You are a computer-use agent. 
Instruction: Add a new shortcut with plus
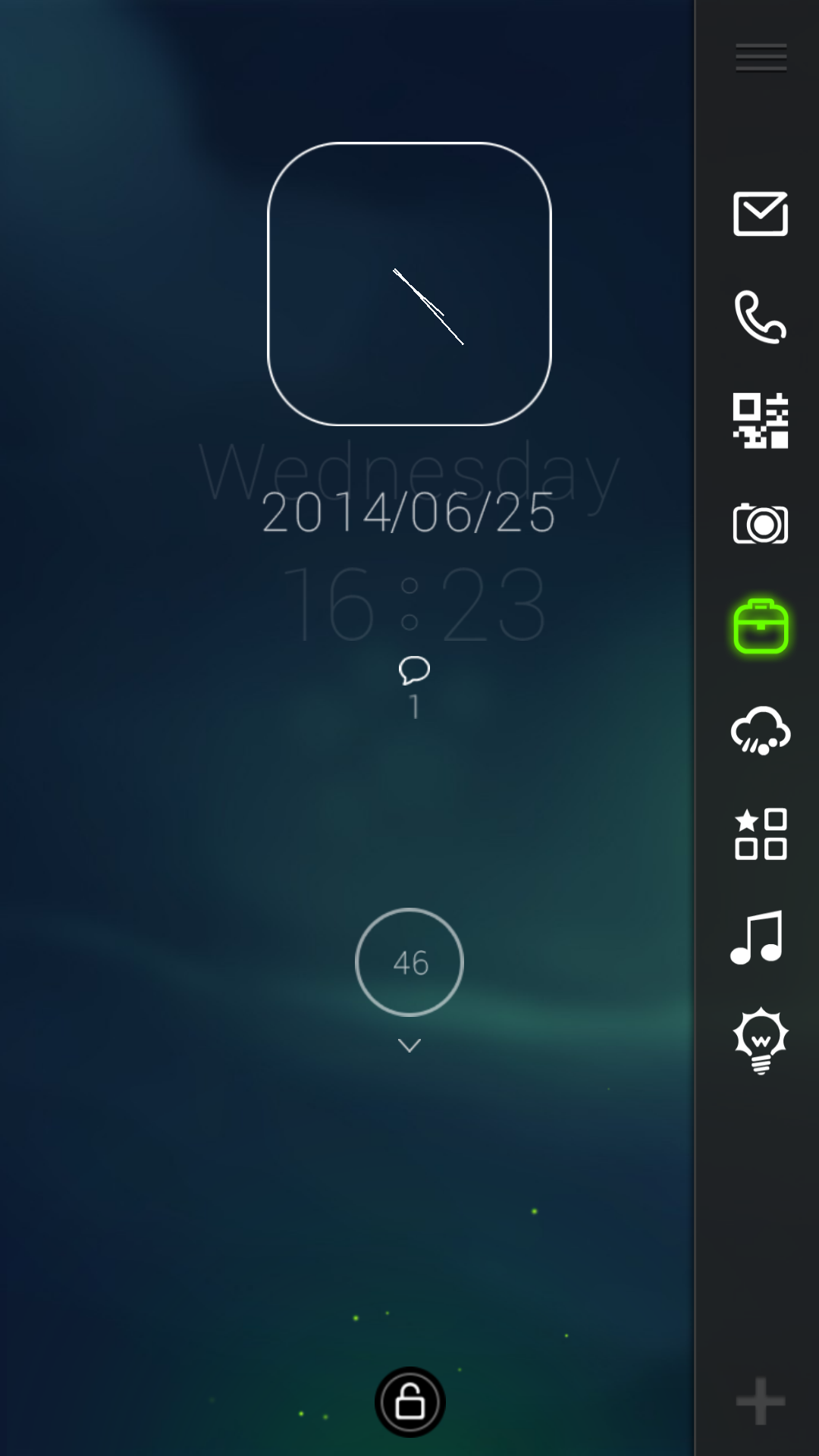click(761, 1401)
